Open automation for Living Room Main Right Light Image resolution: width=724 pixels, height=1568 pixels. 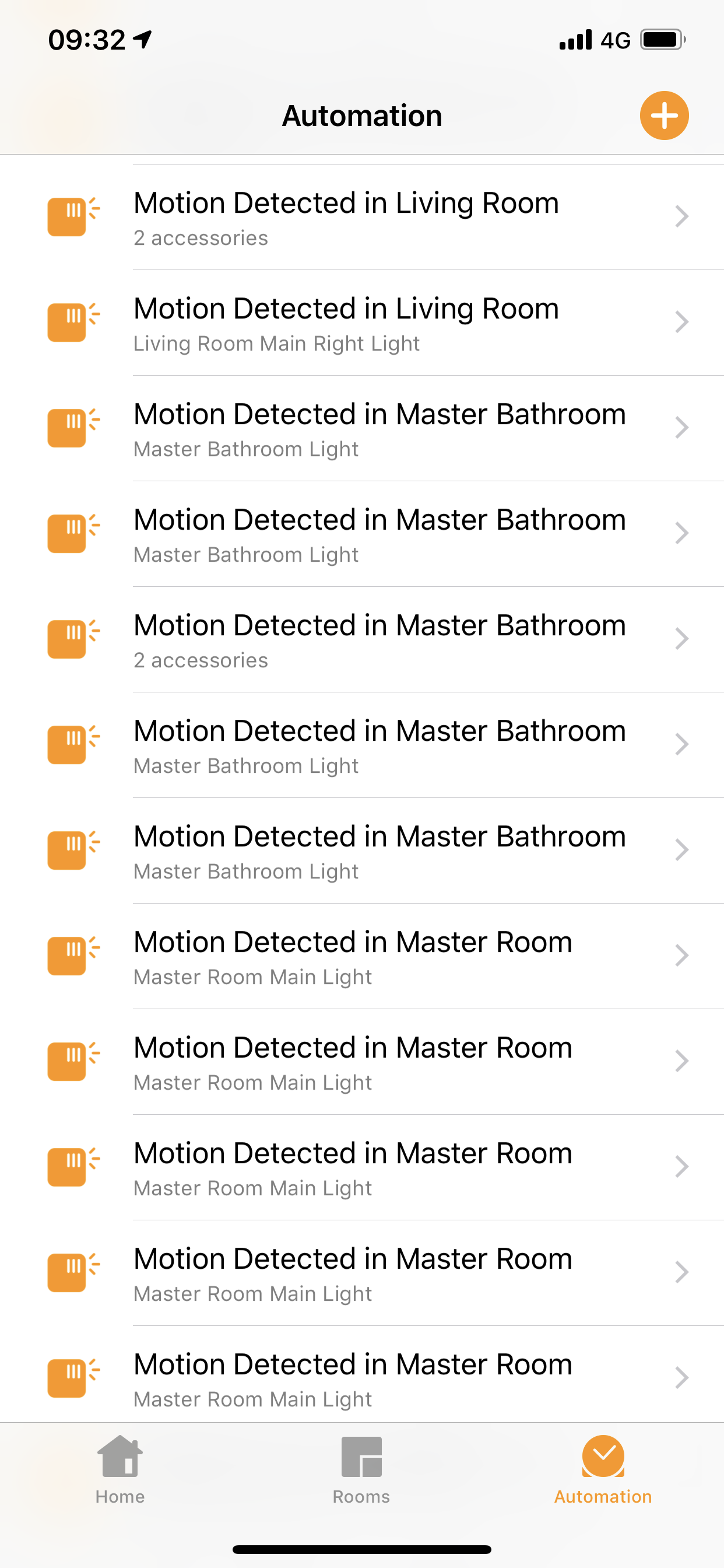(362, 323)
